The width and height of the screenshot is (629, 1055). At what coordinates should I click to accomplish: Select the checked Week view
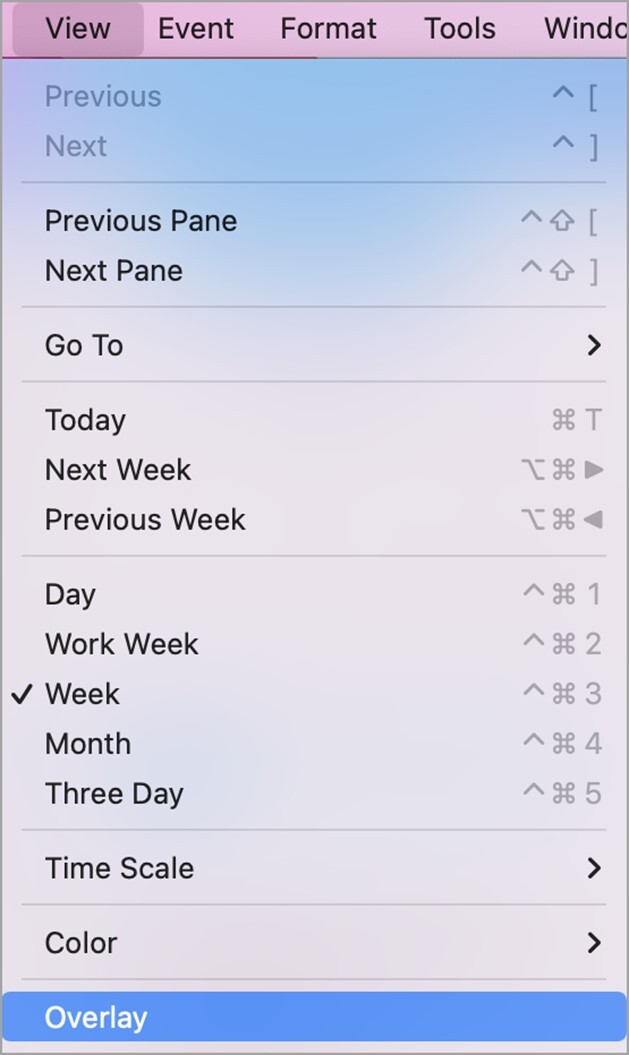coord(314,694)
